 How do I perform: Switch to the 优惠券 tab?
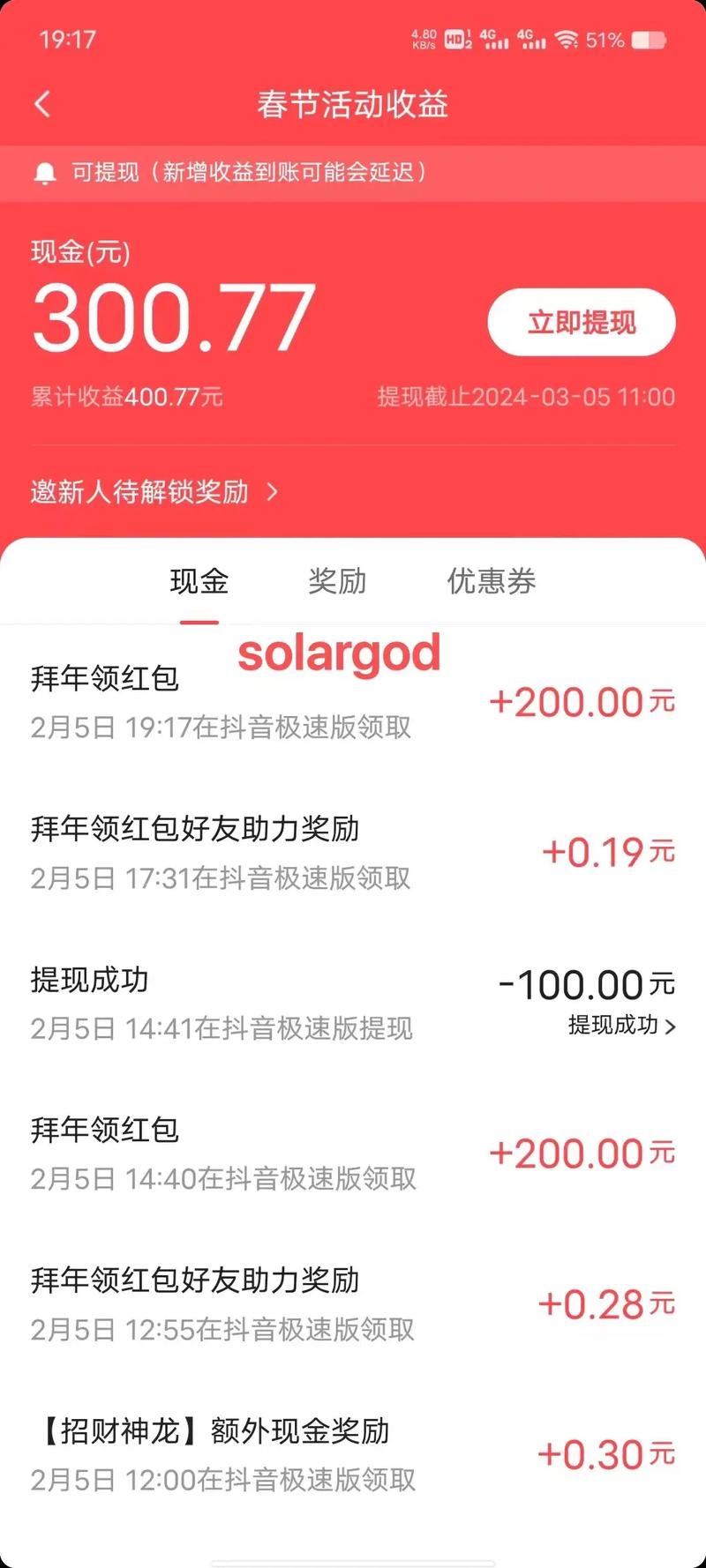pos(492,581)
